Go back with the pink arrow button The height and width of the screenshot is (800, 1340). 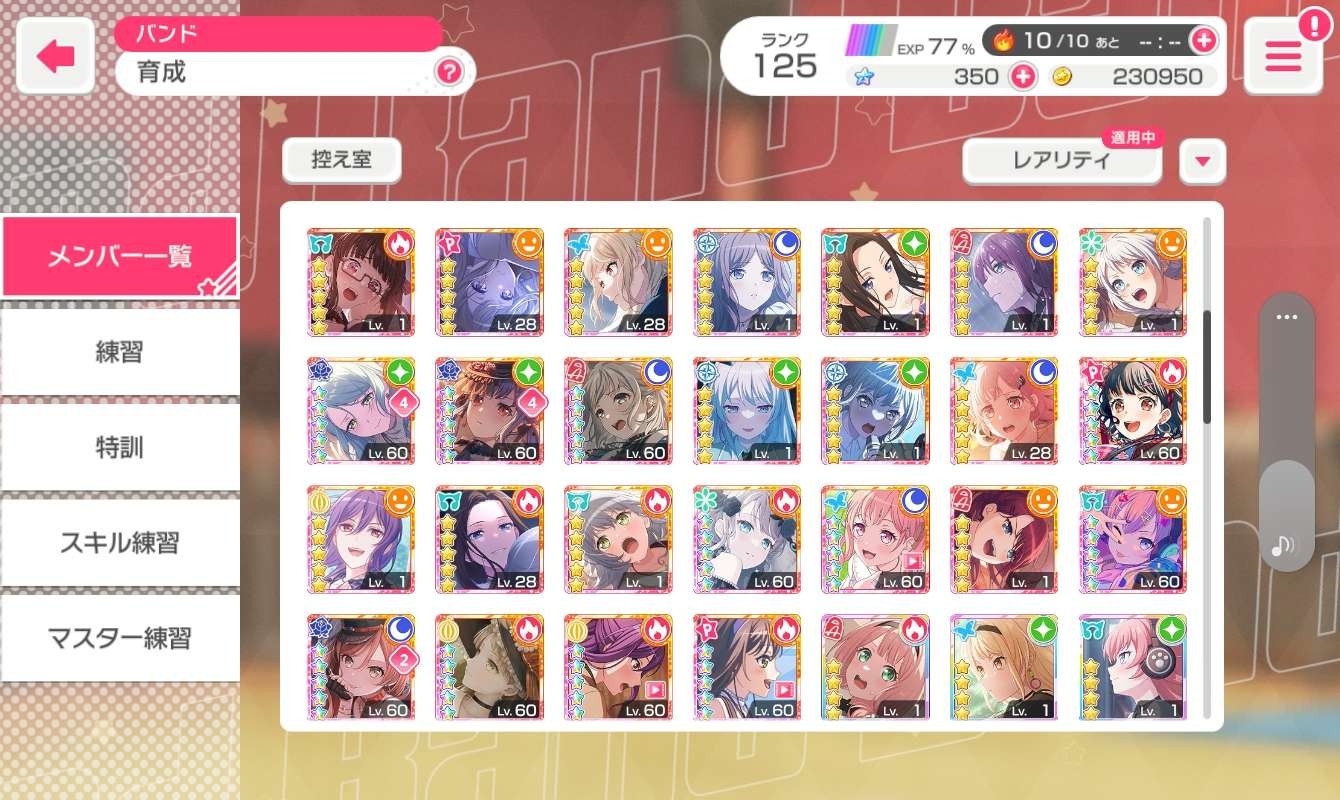tap(55, 57)
